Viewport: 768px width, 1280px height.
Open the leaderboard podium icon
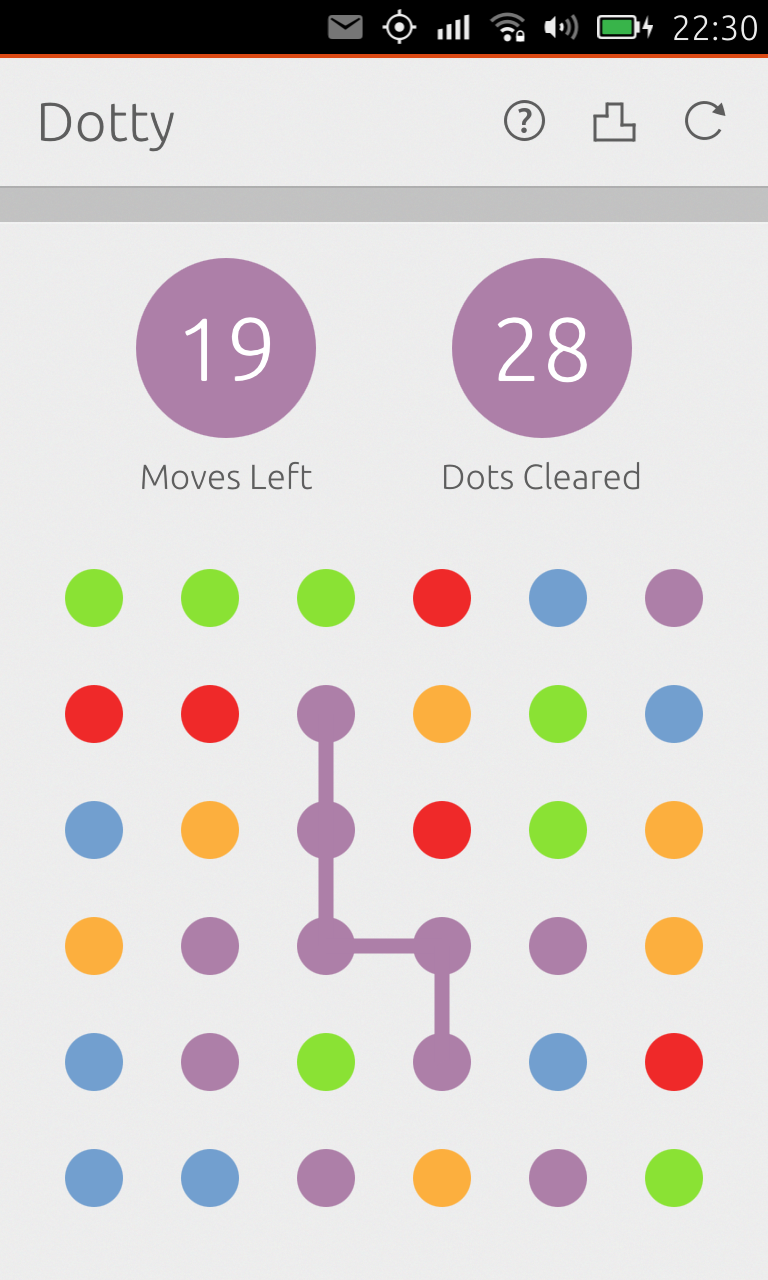click(x=614, y=123)
